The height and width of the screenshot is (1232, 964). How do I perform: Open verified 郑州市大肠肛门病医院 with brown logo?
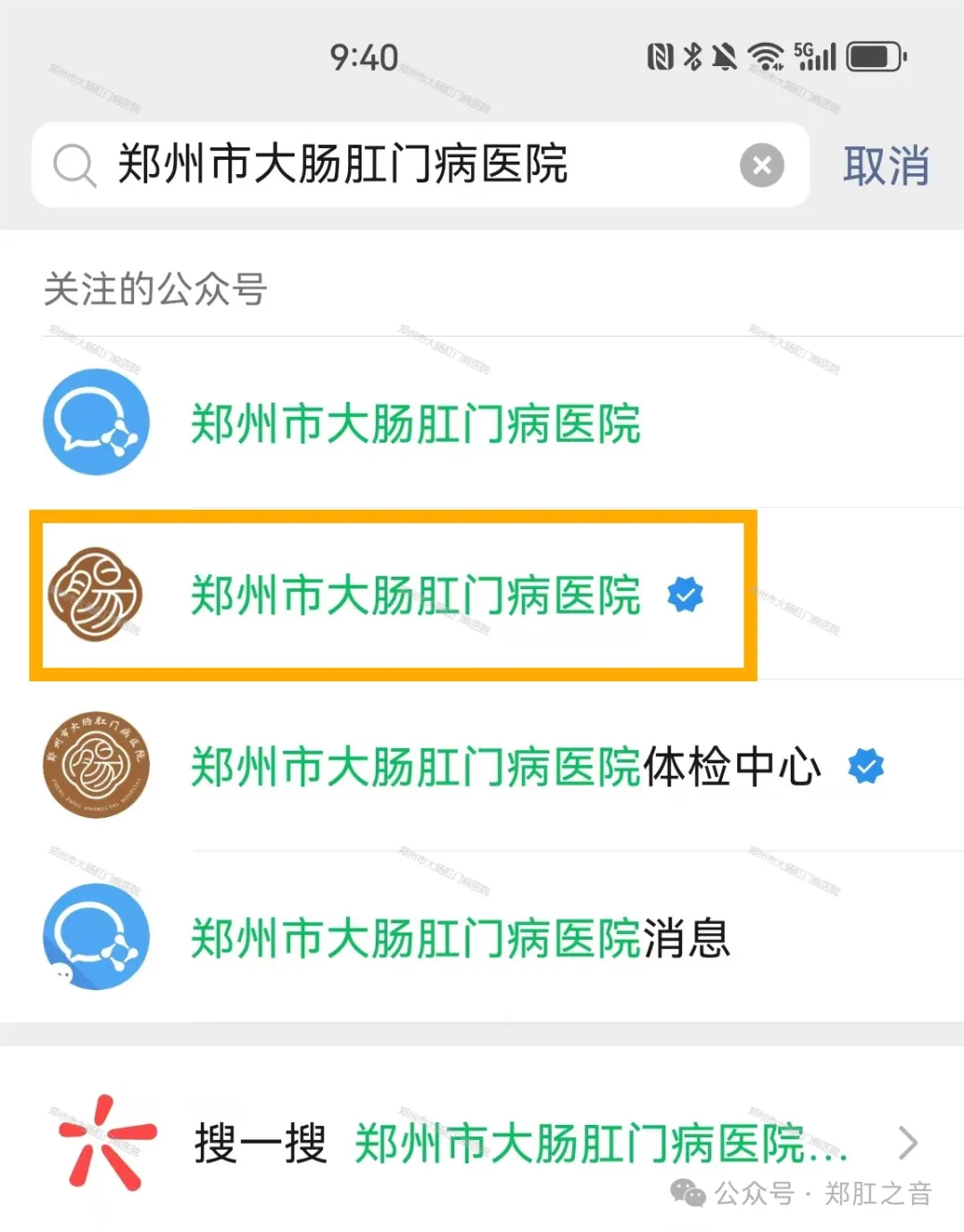pos(415,595)
